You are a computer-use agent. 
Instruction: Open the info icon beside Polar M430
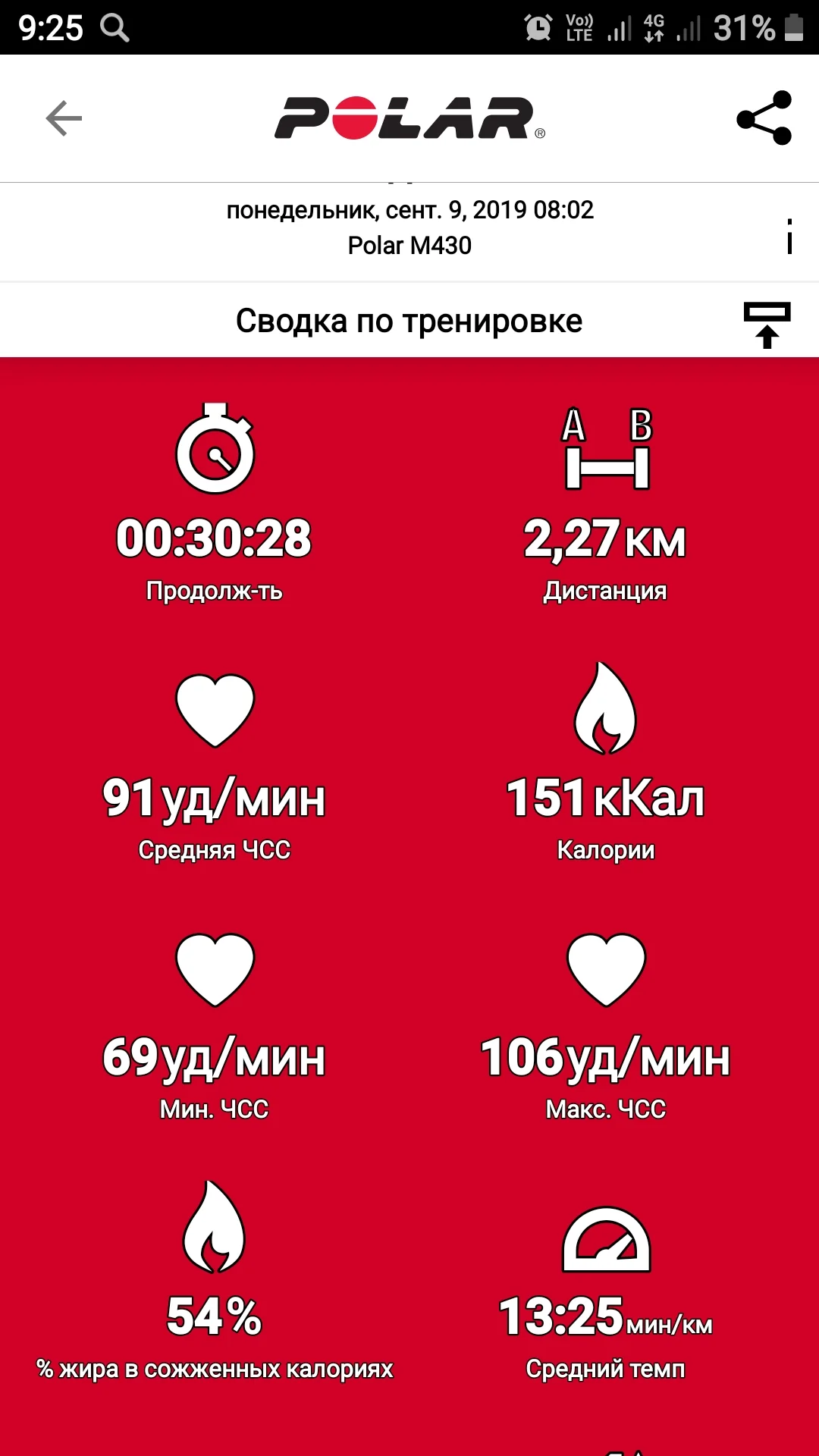[789, 237]
